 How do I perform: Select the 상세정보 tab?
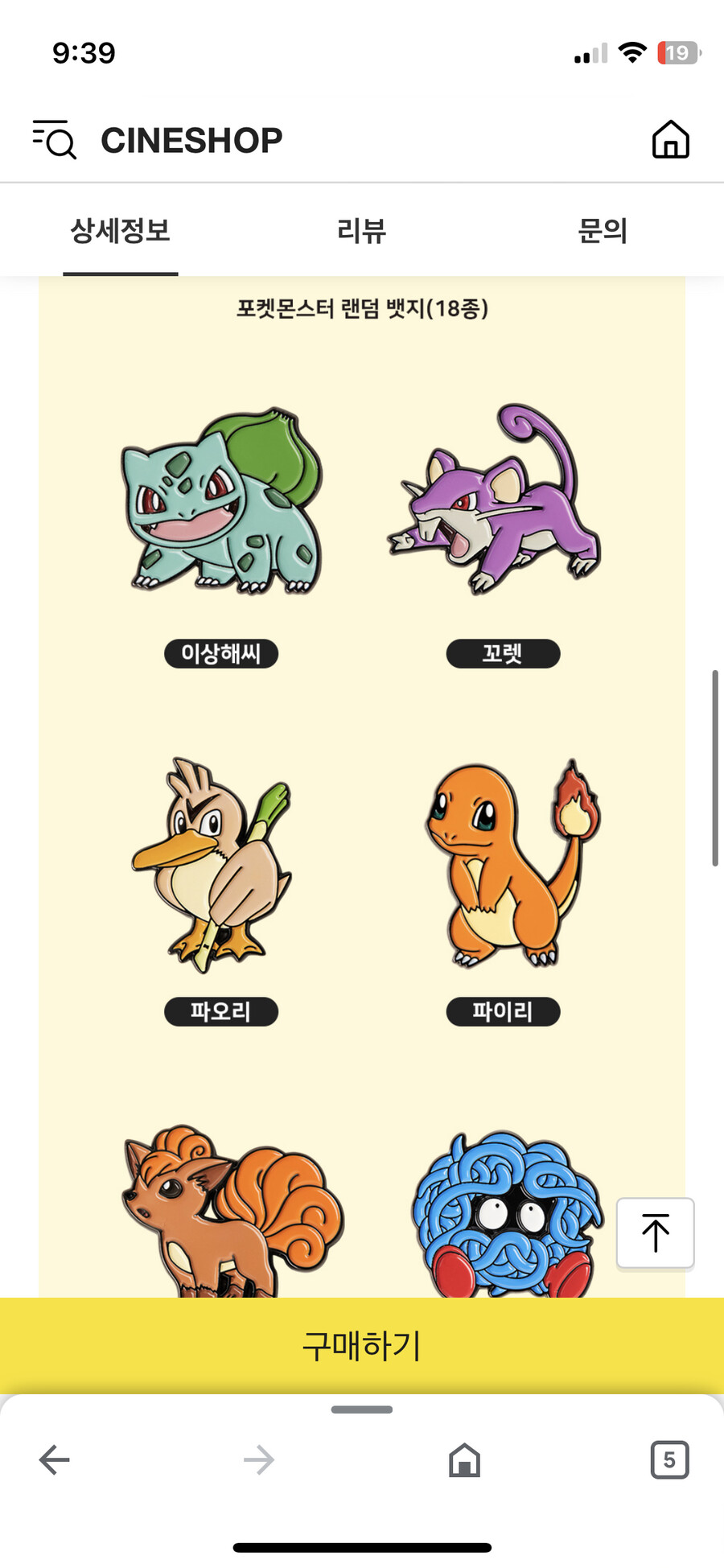click(120, 231)
